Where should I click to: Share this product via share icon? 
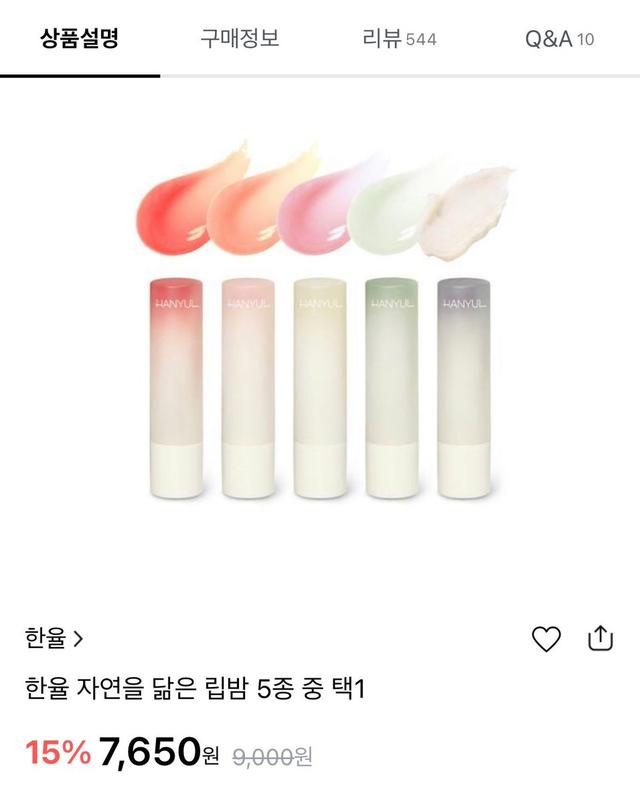(x=600, y=638)
